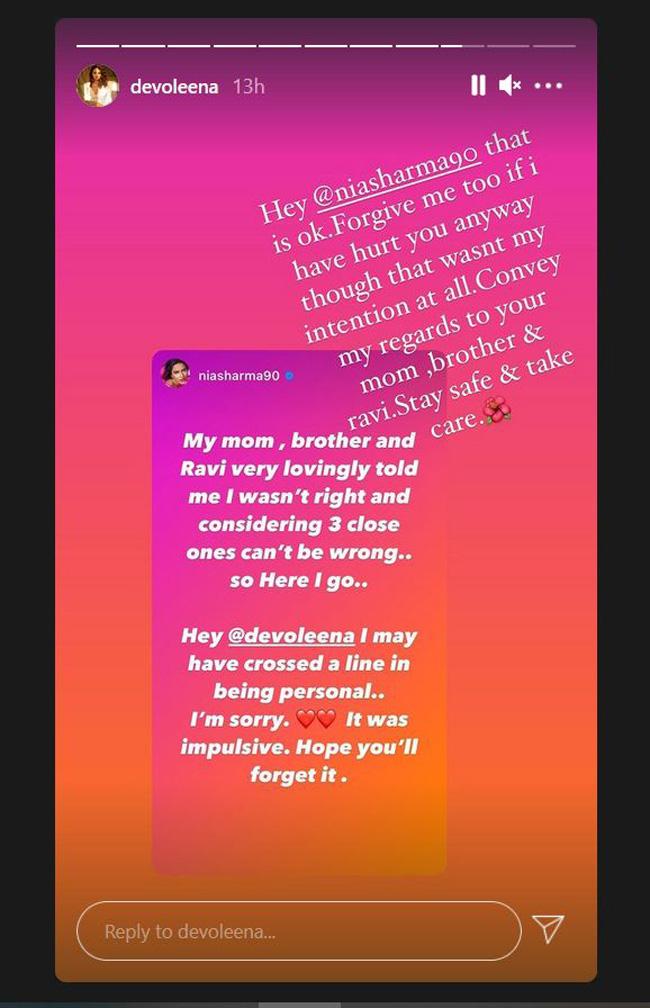Share the story via the send icon
Viewport: 650px width, 1008px height.
(548, 929)
